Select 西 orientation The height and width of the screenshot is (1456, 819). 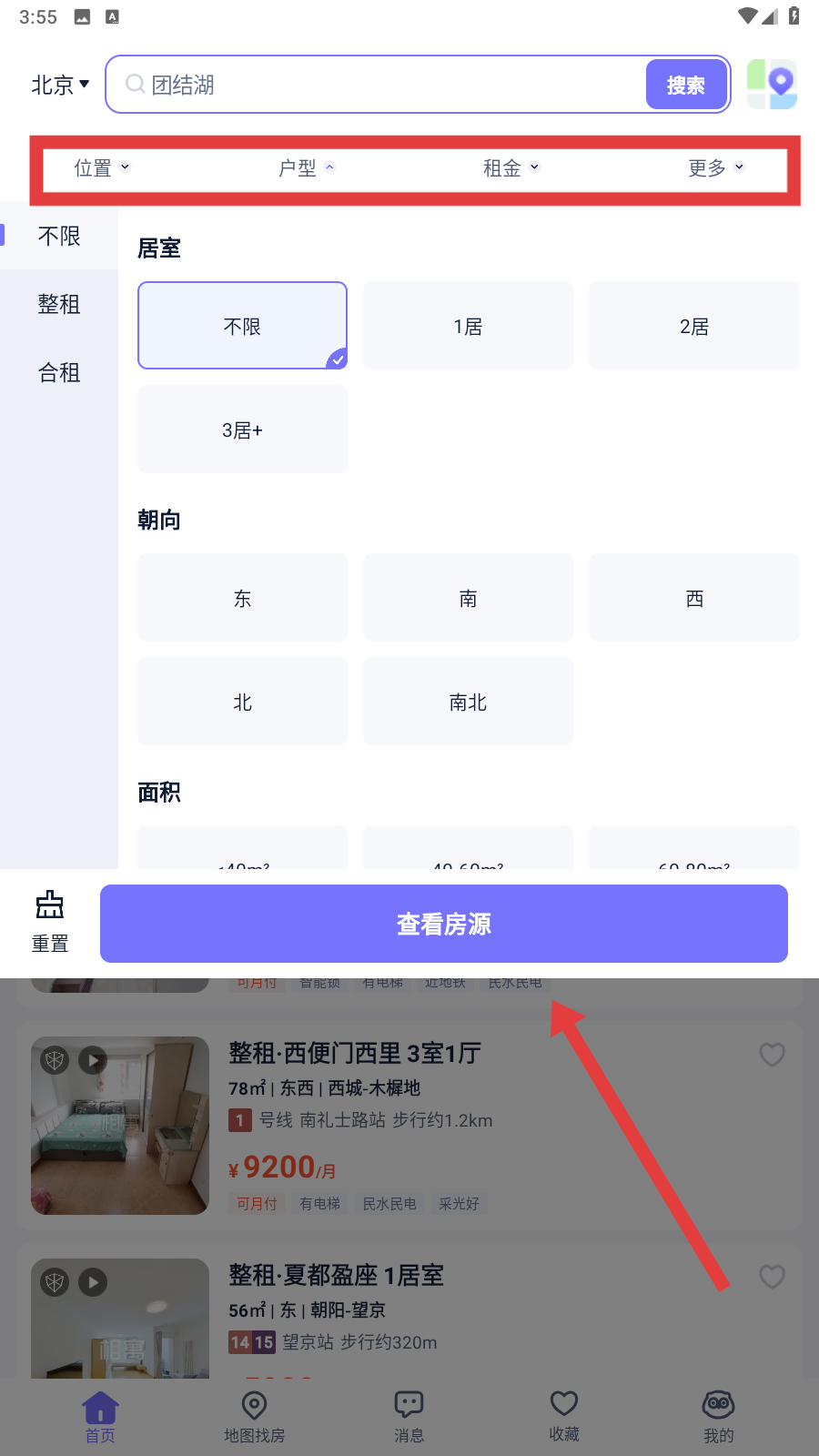tap(693, 598)
